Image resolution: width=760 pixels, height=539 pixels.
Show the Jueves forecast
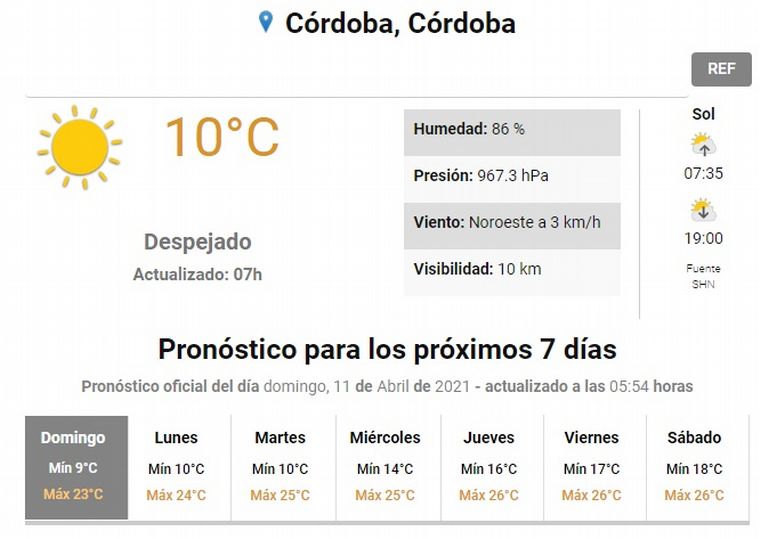(489, 465)
